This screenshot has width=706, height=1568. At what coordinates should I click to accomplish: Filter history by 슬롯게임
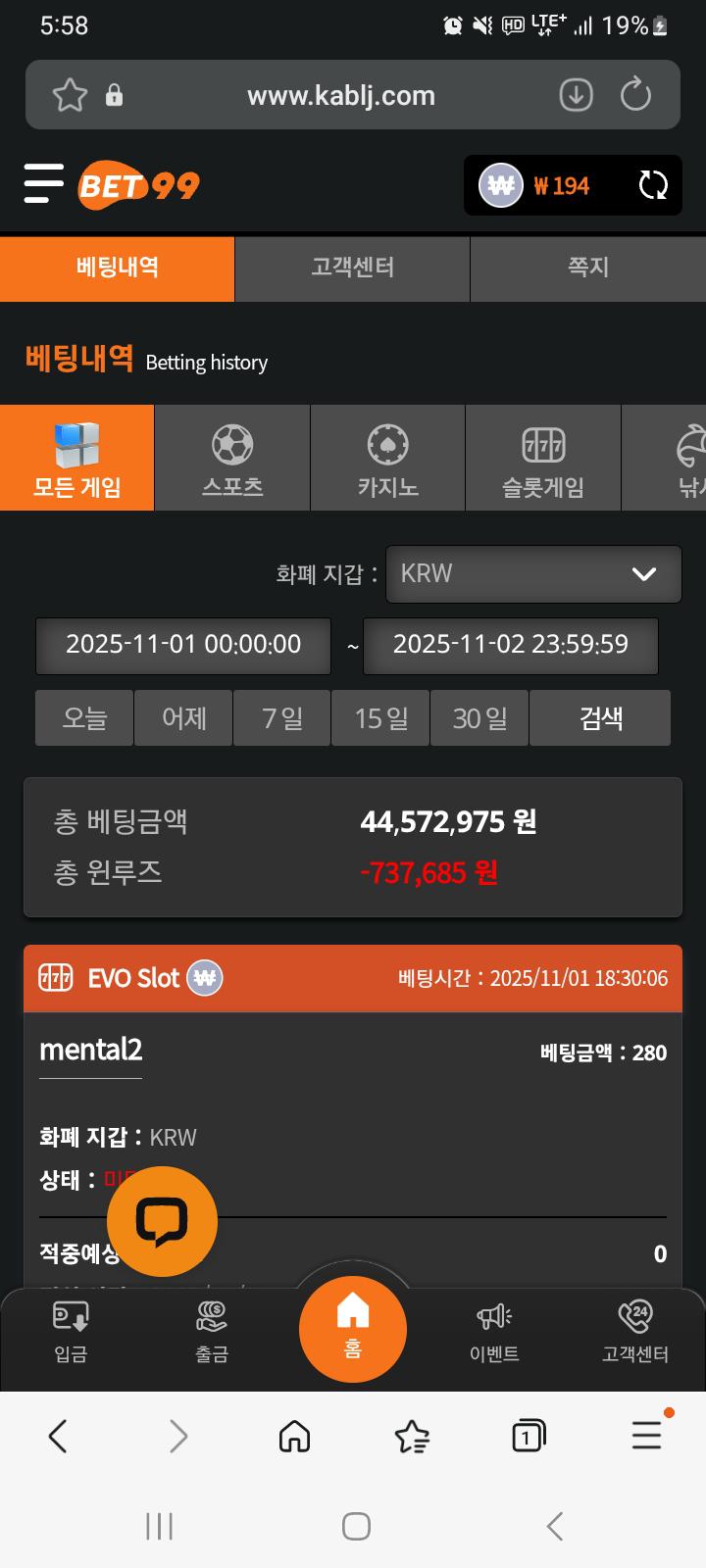tap(542, 459)
